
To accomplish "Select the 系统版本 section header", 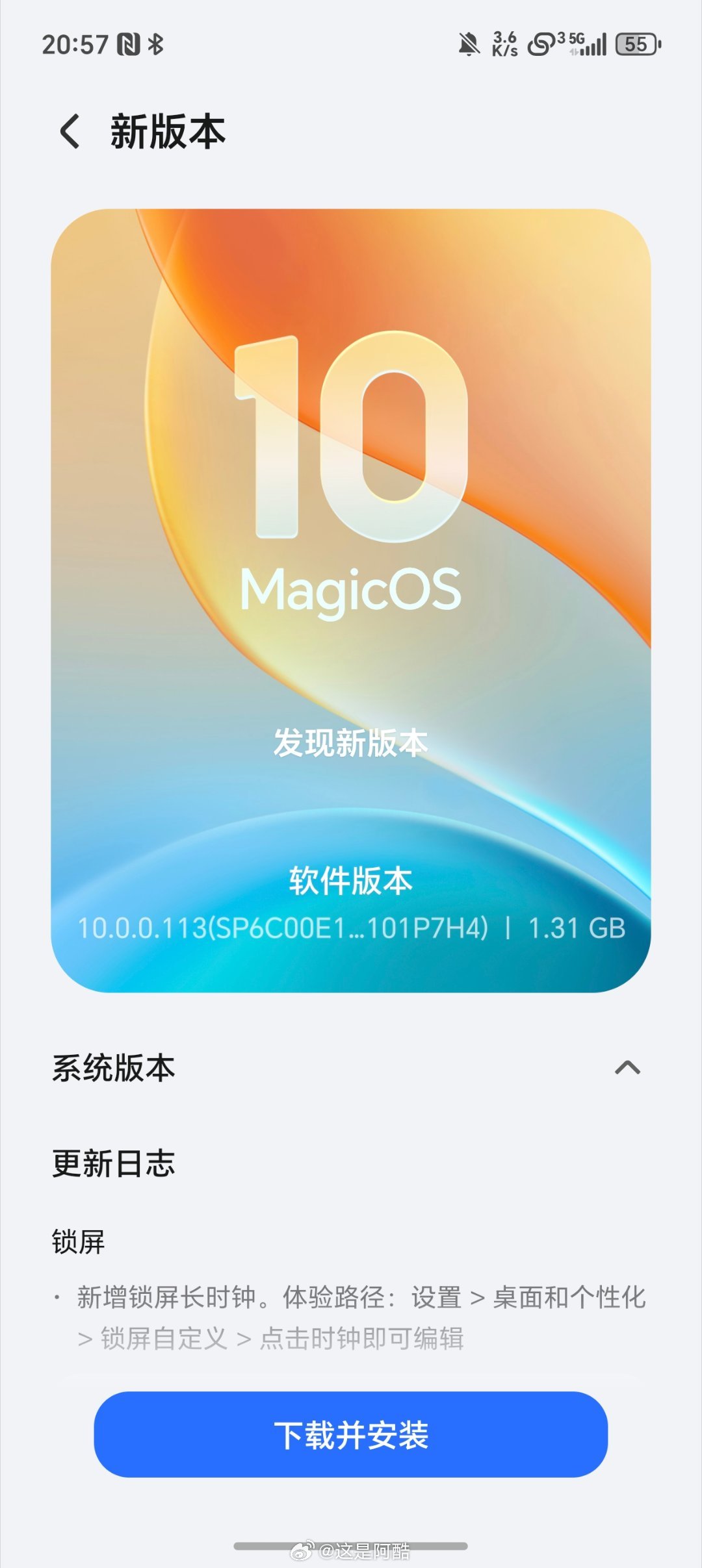I will click(114, 1067).
